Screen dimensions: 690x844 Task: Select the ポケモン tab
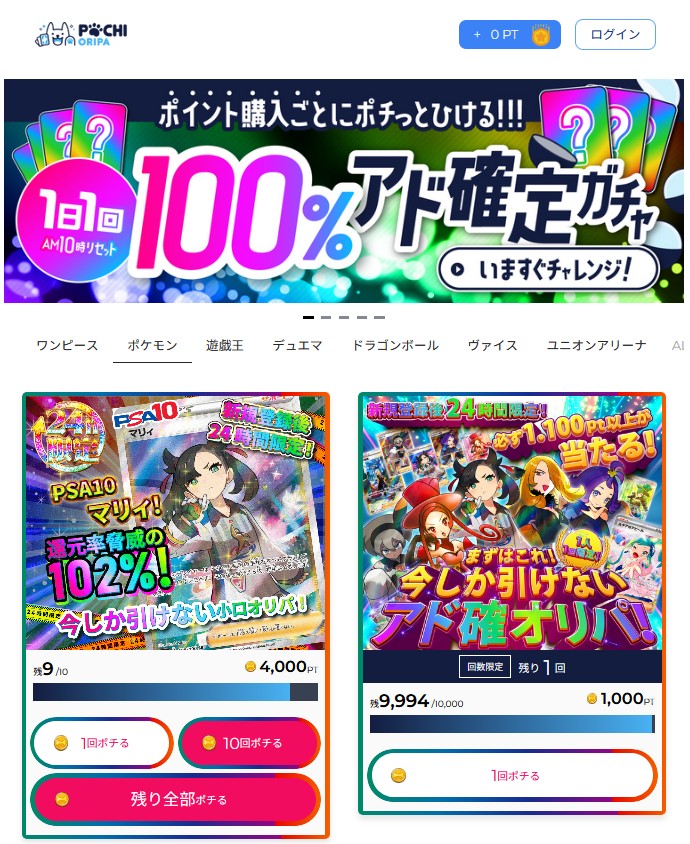[x=152, y=345]
